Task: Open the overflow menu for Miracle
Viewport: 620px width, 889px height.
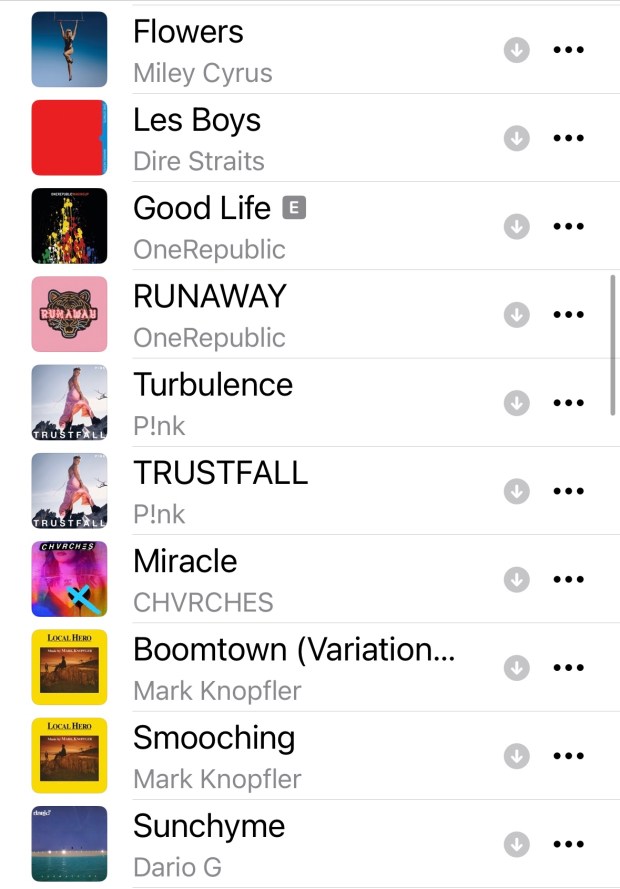Action: (568, 579)
